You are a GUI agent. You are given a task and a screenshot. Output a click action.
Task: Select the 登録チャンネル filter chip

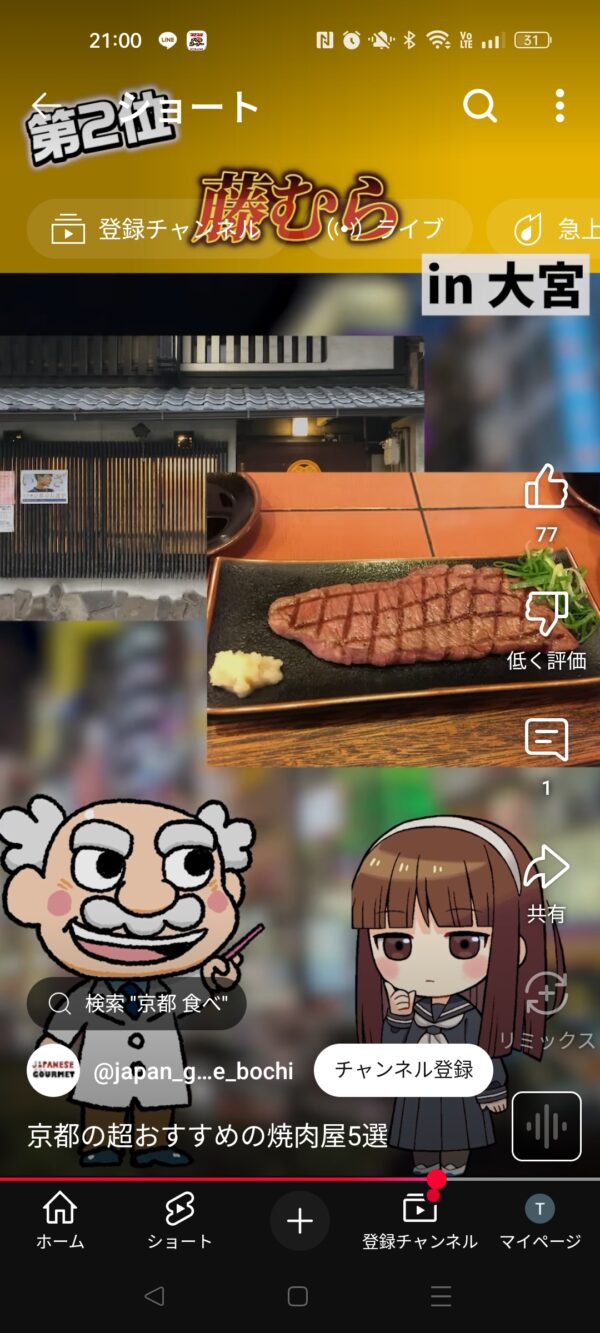click(x=157, y=229)
